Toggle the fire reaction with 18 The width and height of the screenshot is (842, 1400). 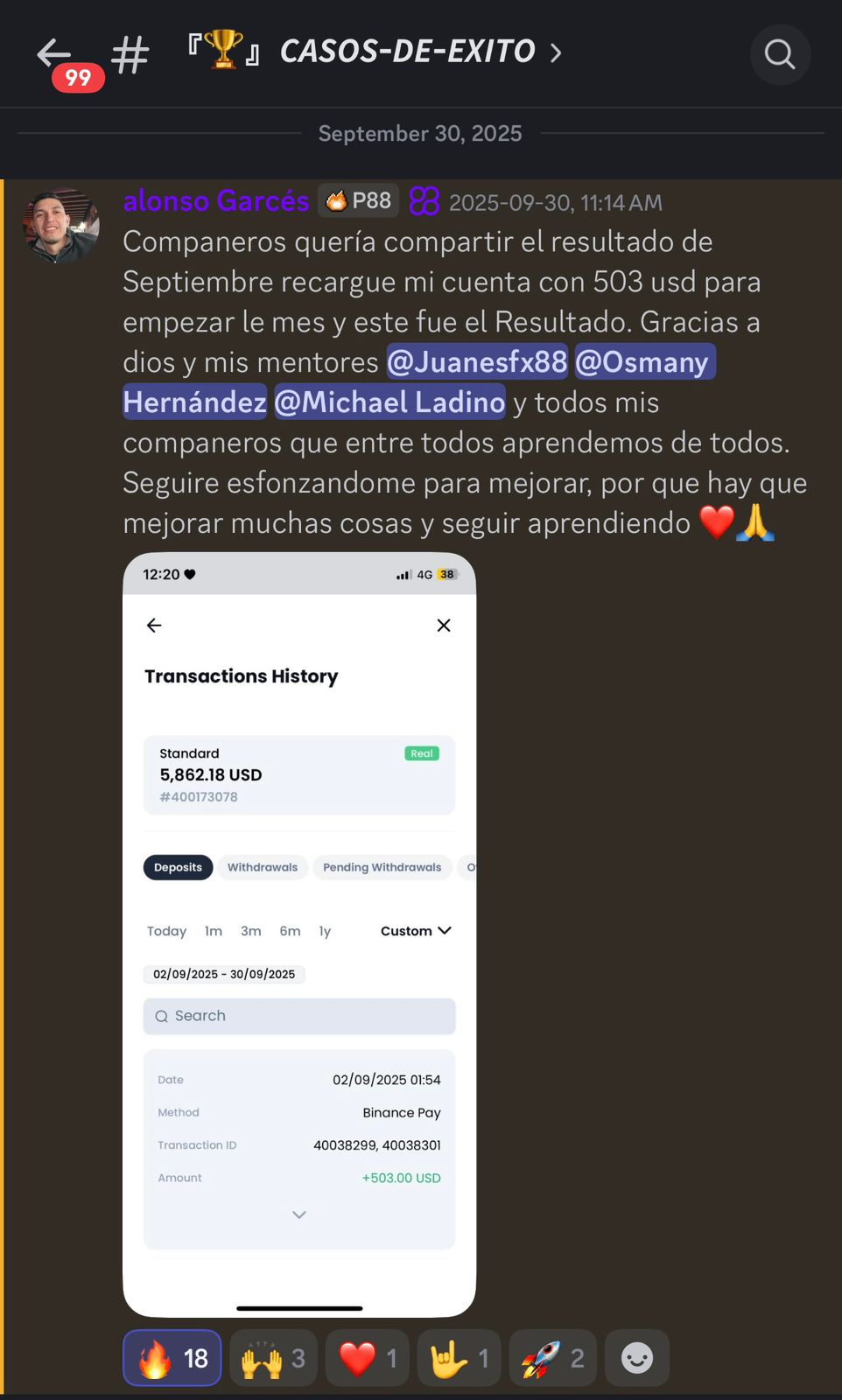(172, 1358)
